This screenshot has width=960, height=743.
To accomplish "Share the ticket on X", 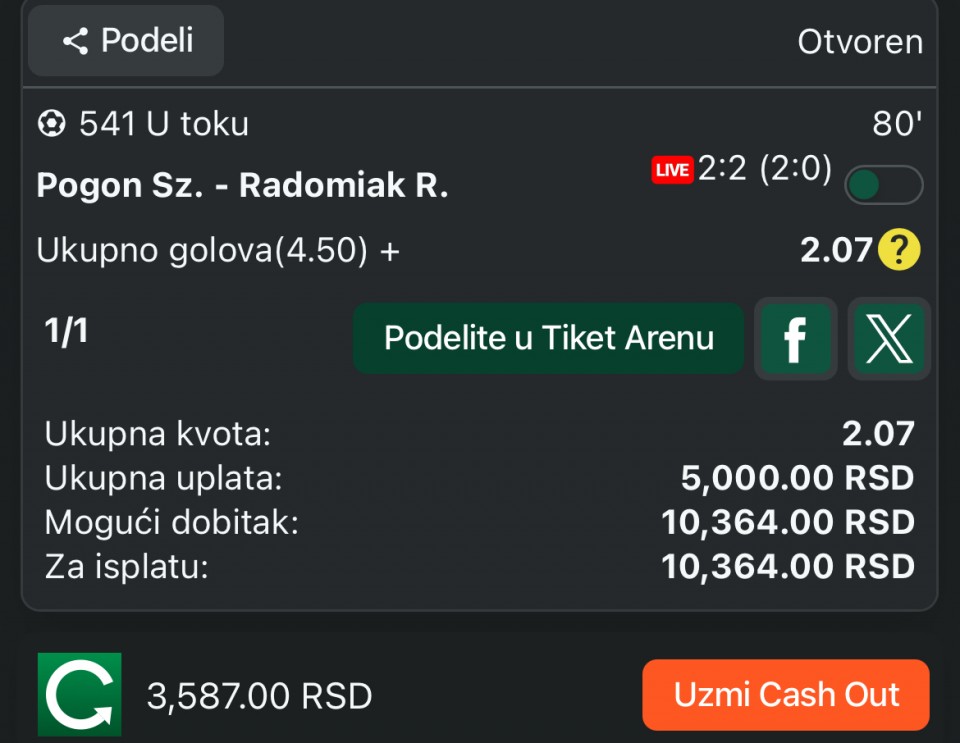I will [889, 339].
